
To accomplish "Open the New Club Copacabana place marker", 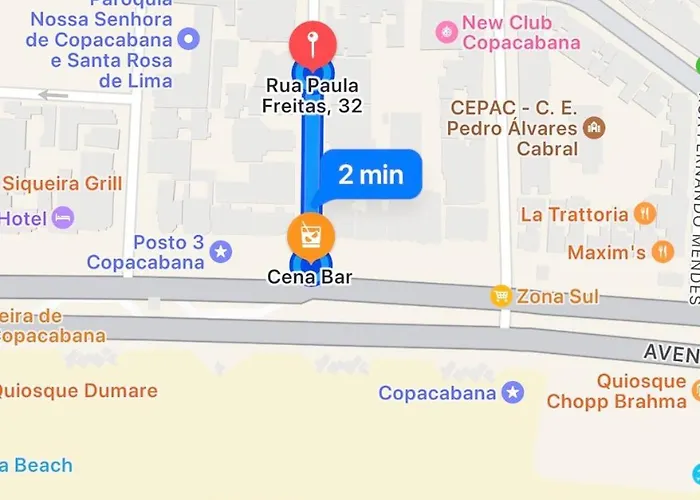I will 446,33.
